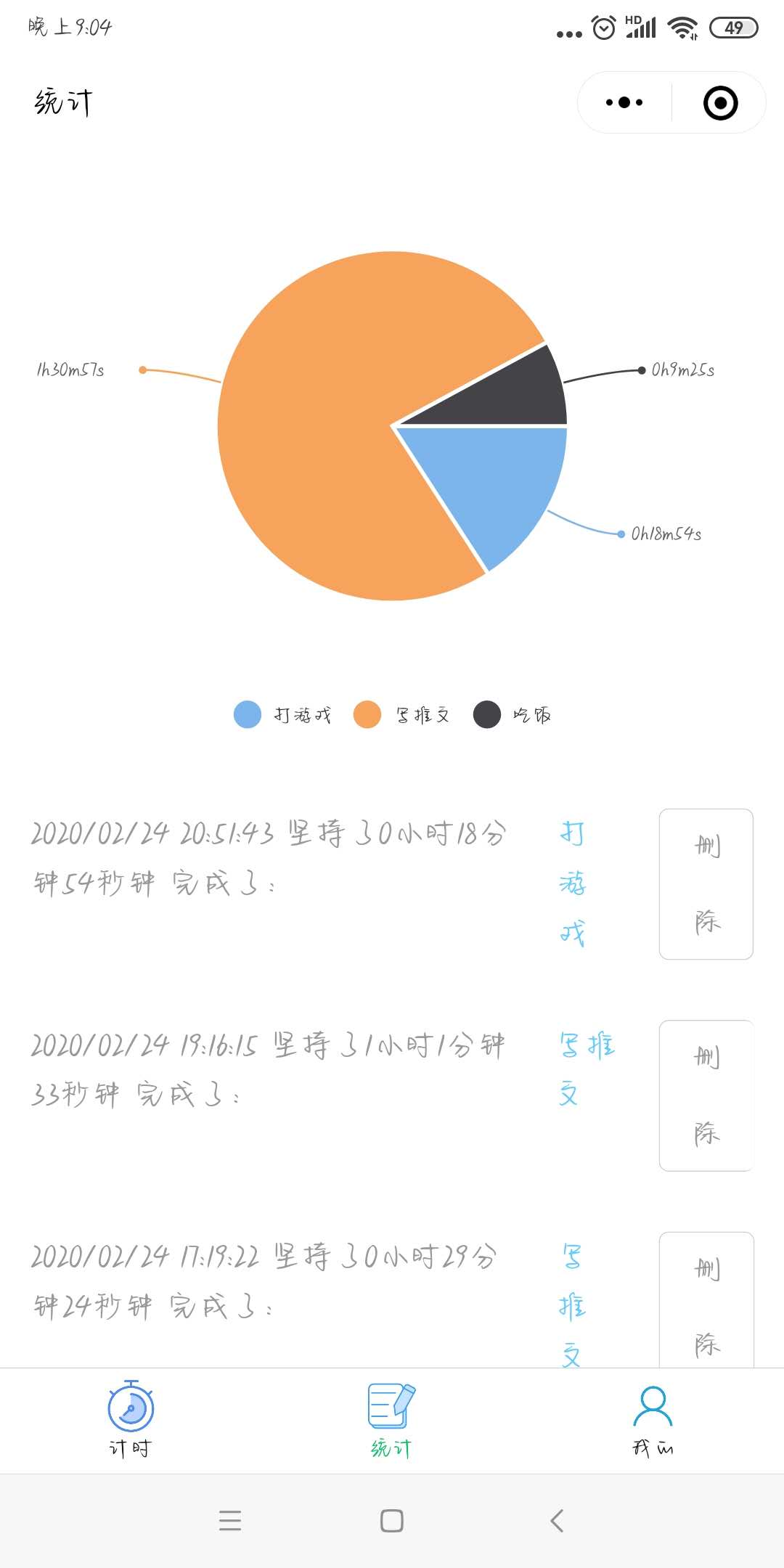Open the 我的 tab
Screen dimensions: 784x1568
[x=653, y=1419]
